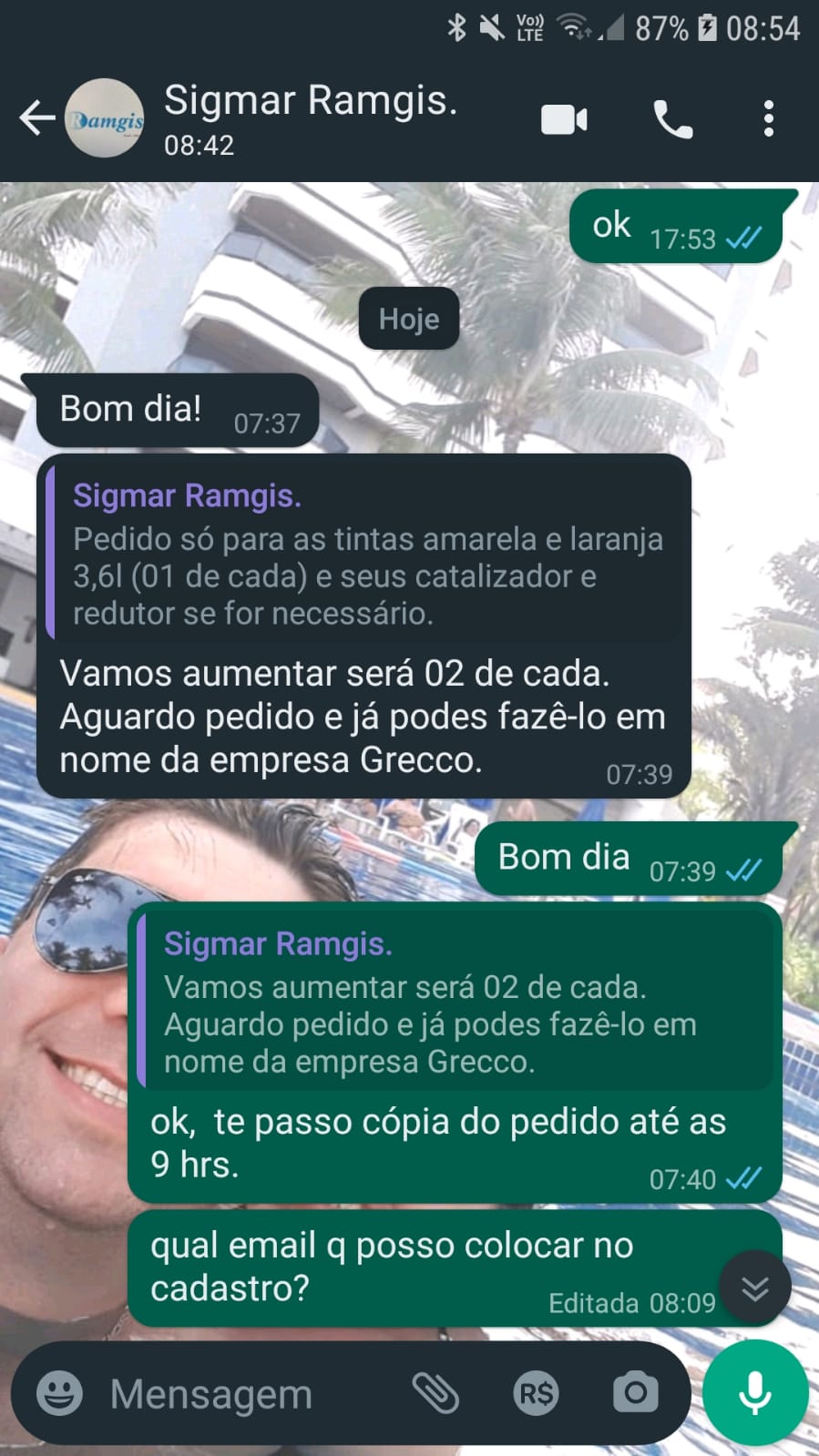
Task: Jump to the latest messages with the arrow
Action: 754,1288
